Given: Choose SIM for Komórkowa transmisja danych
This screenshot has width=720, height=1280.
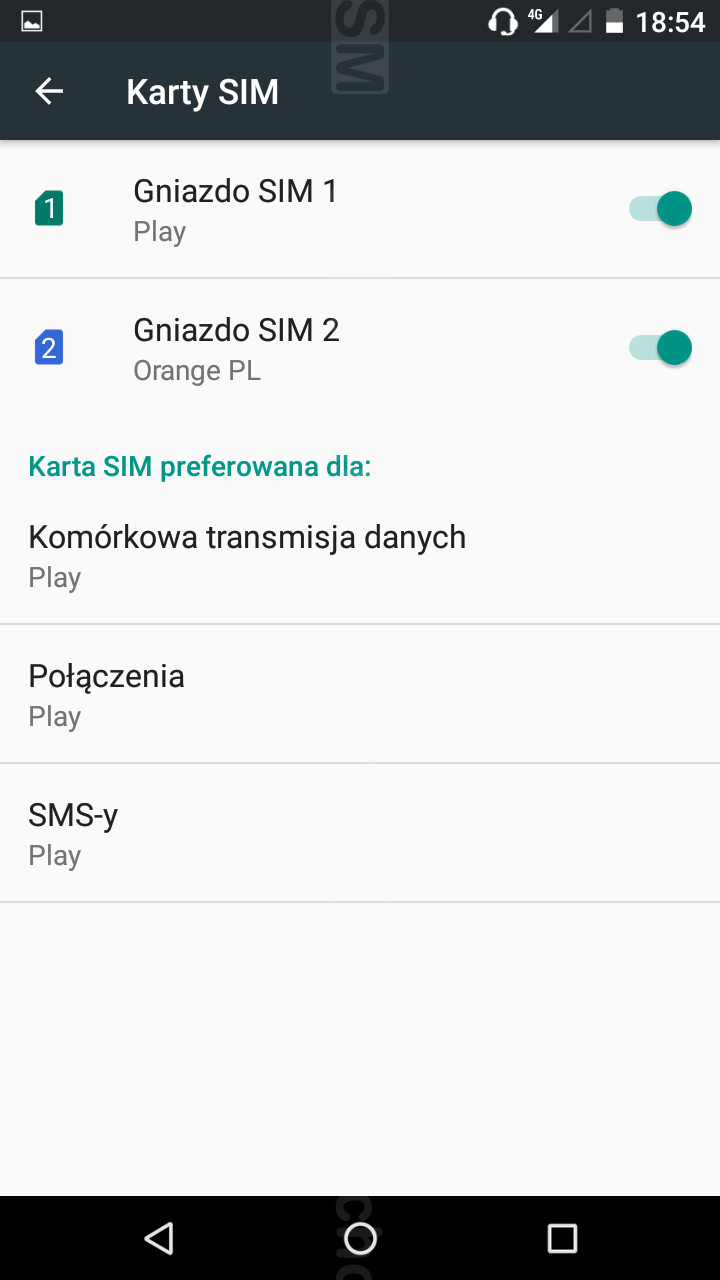Looking at the screenshot, I should [247, 555].
